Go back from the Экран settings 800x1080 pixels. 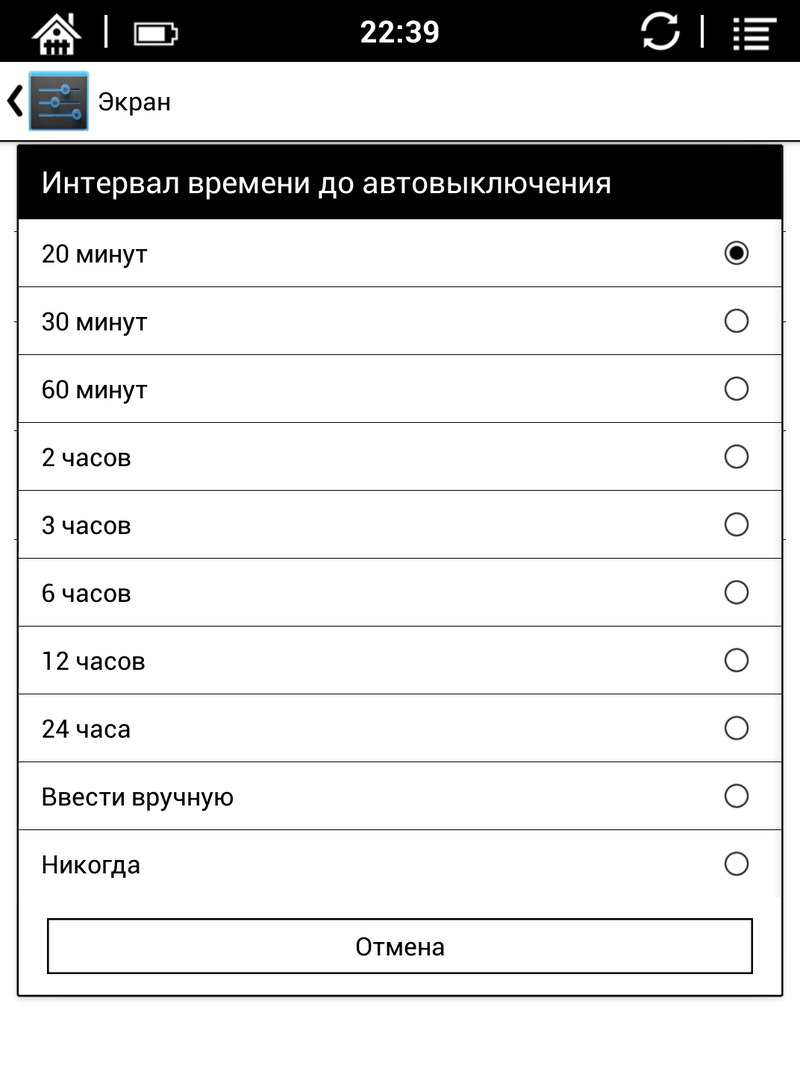16,101
